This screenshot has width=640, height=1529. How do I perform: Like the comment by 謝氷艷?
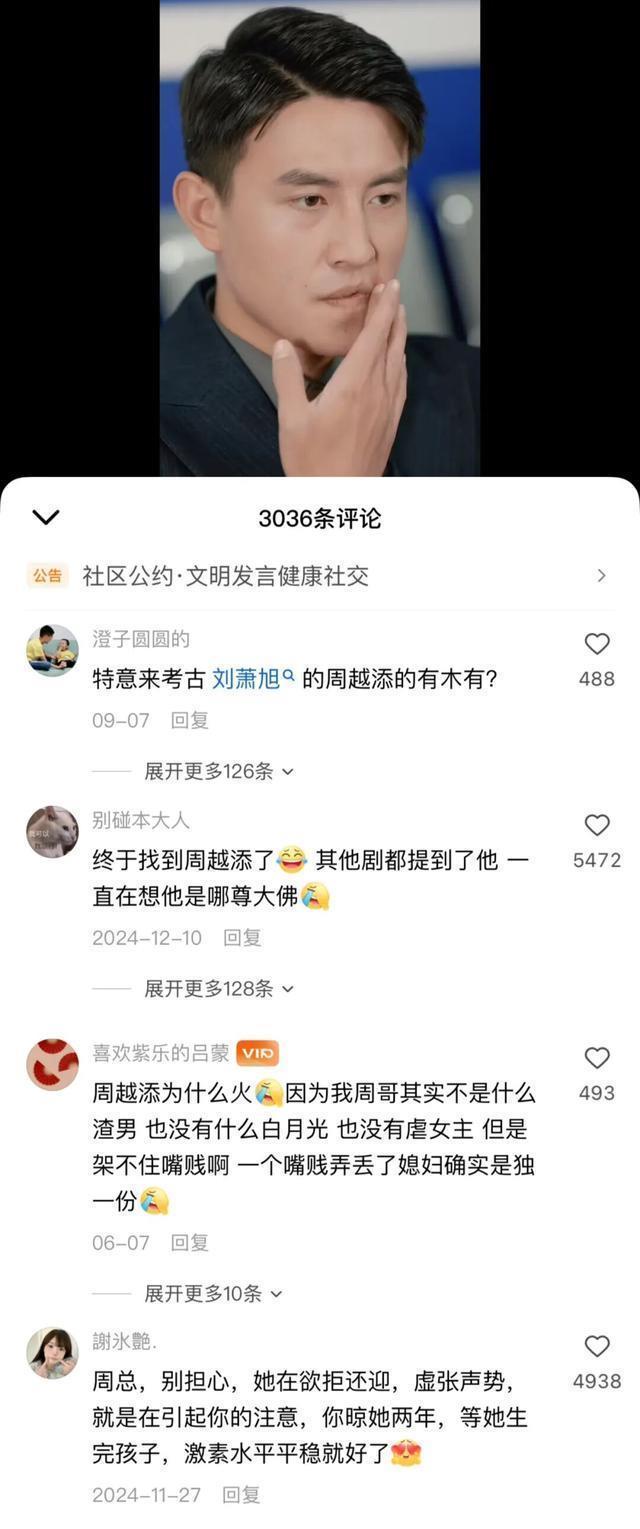point(597,1346)
